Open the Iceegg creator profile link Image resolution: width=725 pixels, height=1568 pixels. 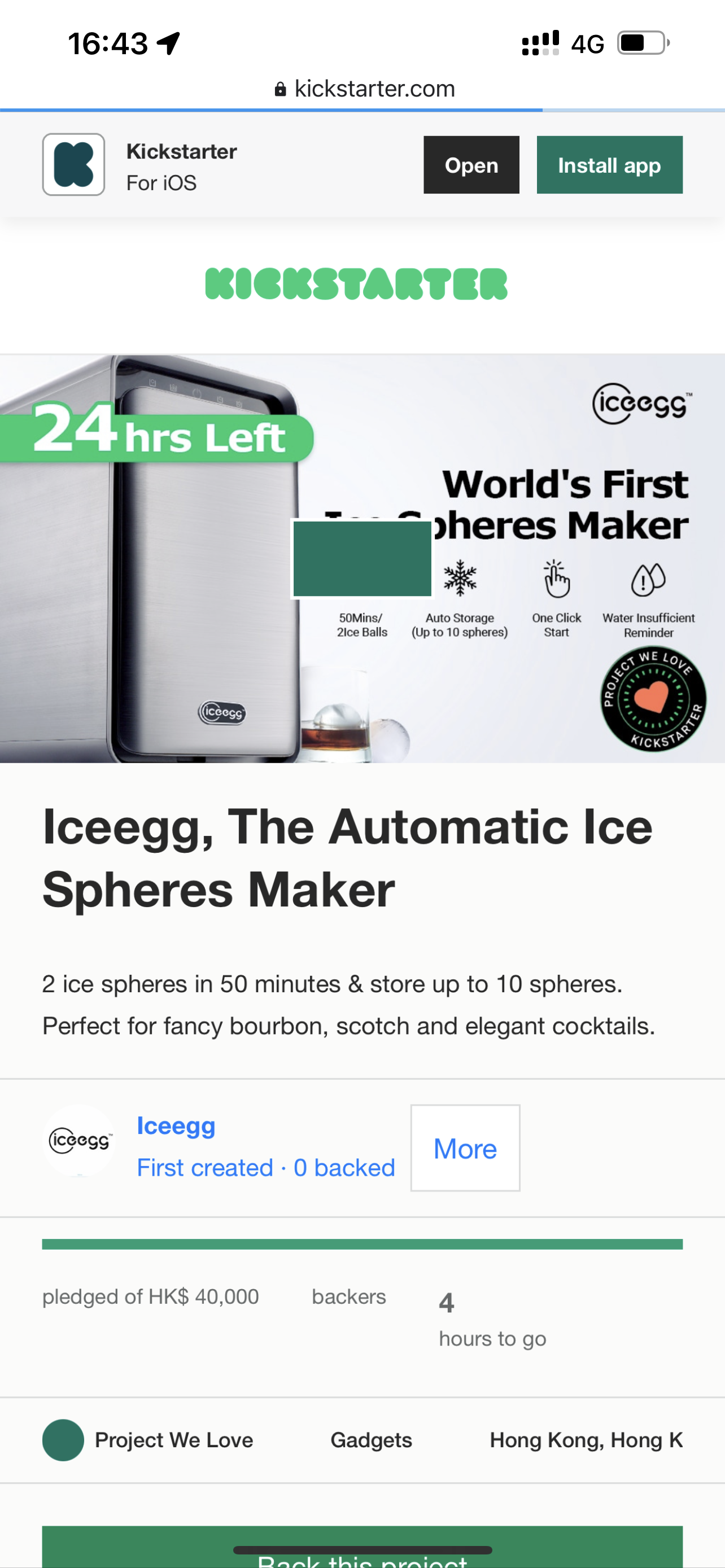[176, 1125]
